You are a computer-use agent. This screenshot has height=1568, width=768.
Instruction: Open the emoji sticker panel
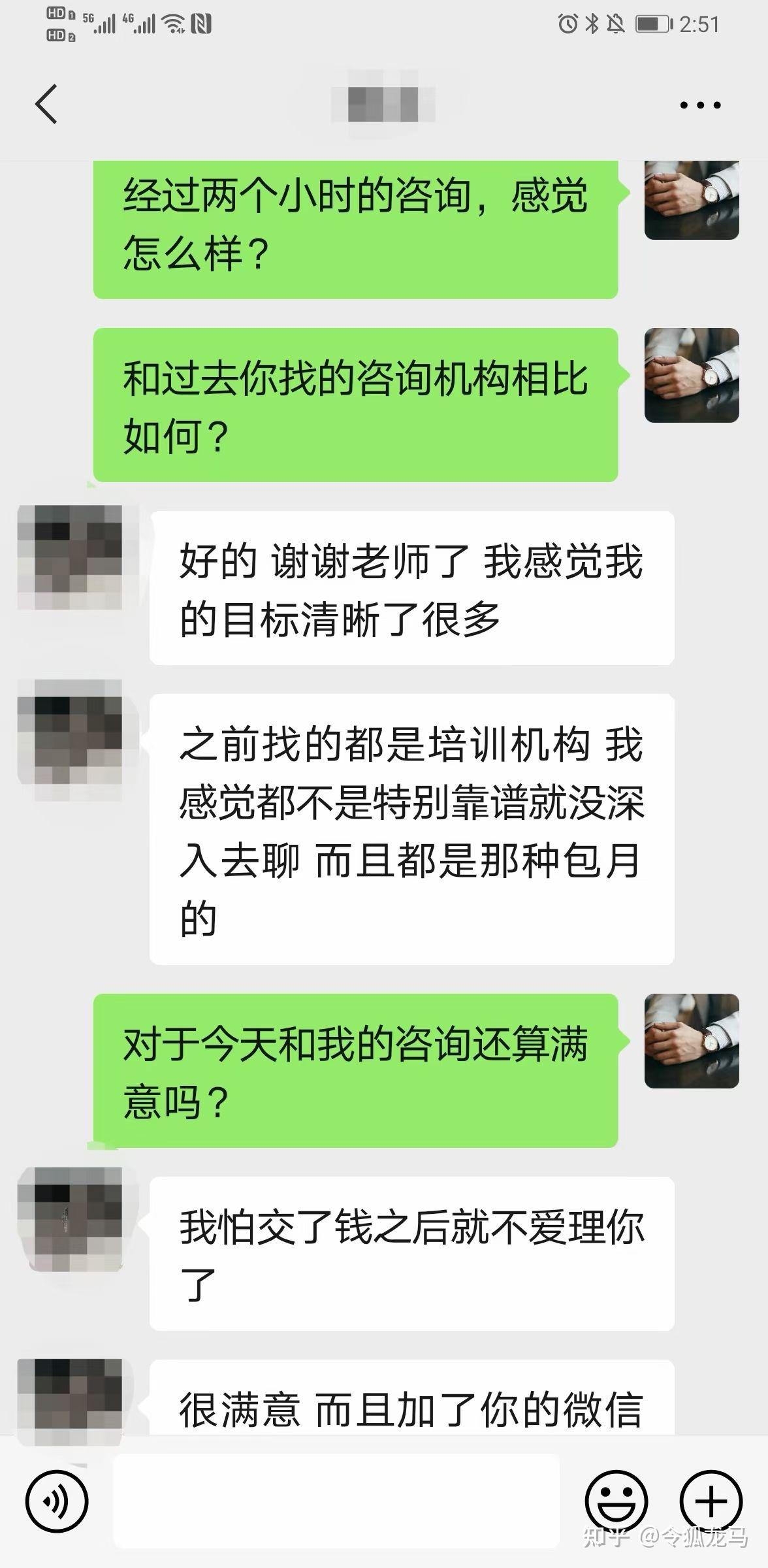[x=616, y=1501]
